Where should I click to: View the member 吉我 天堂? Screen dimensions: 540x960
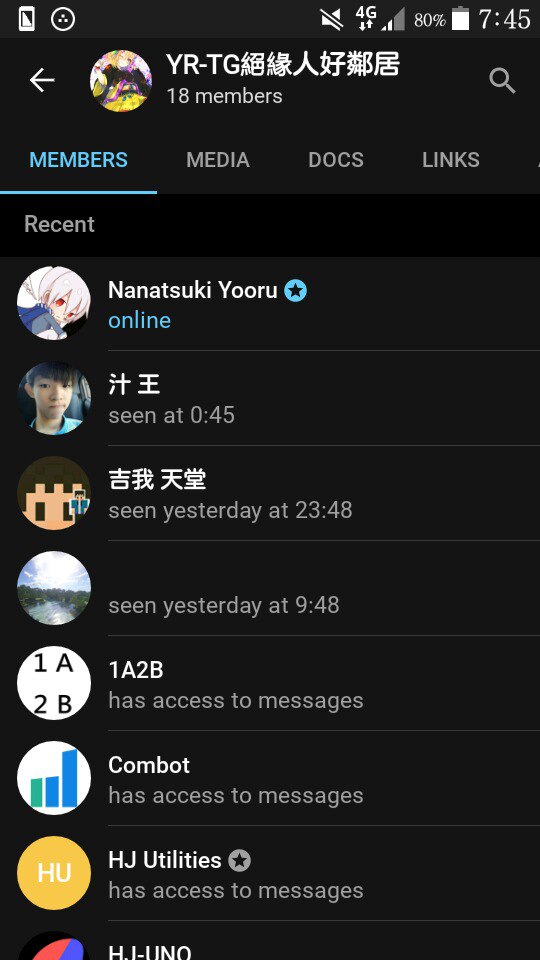point(270,493)
